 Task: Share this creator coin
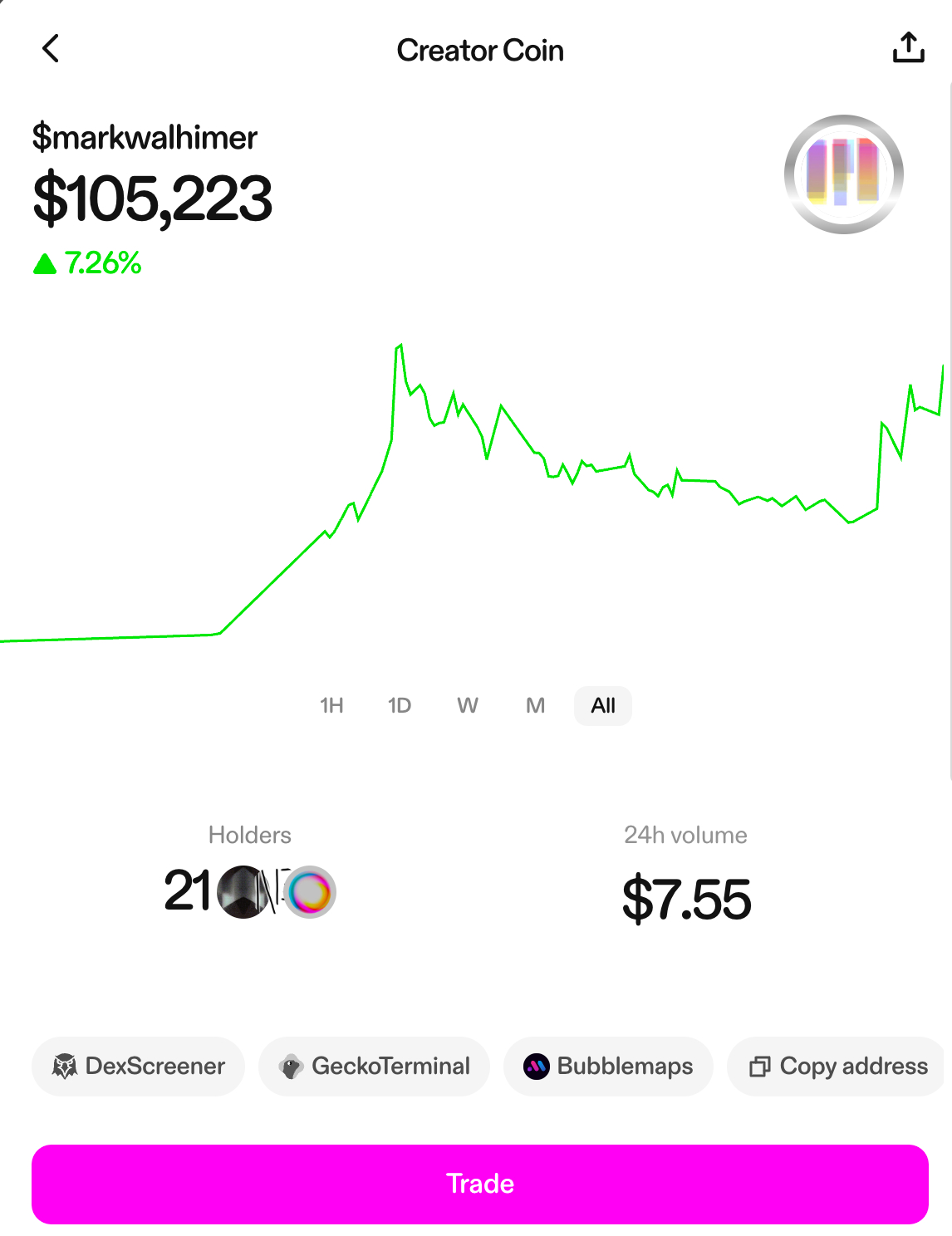point(908,48)
